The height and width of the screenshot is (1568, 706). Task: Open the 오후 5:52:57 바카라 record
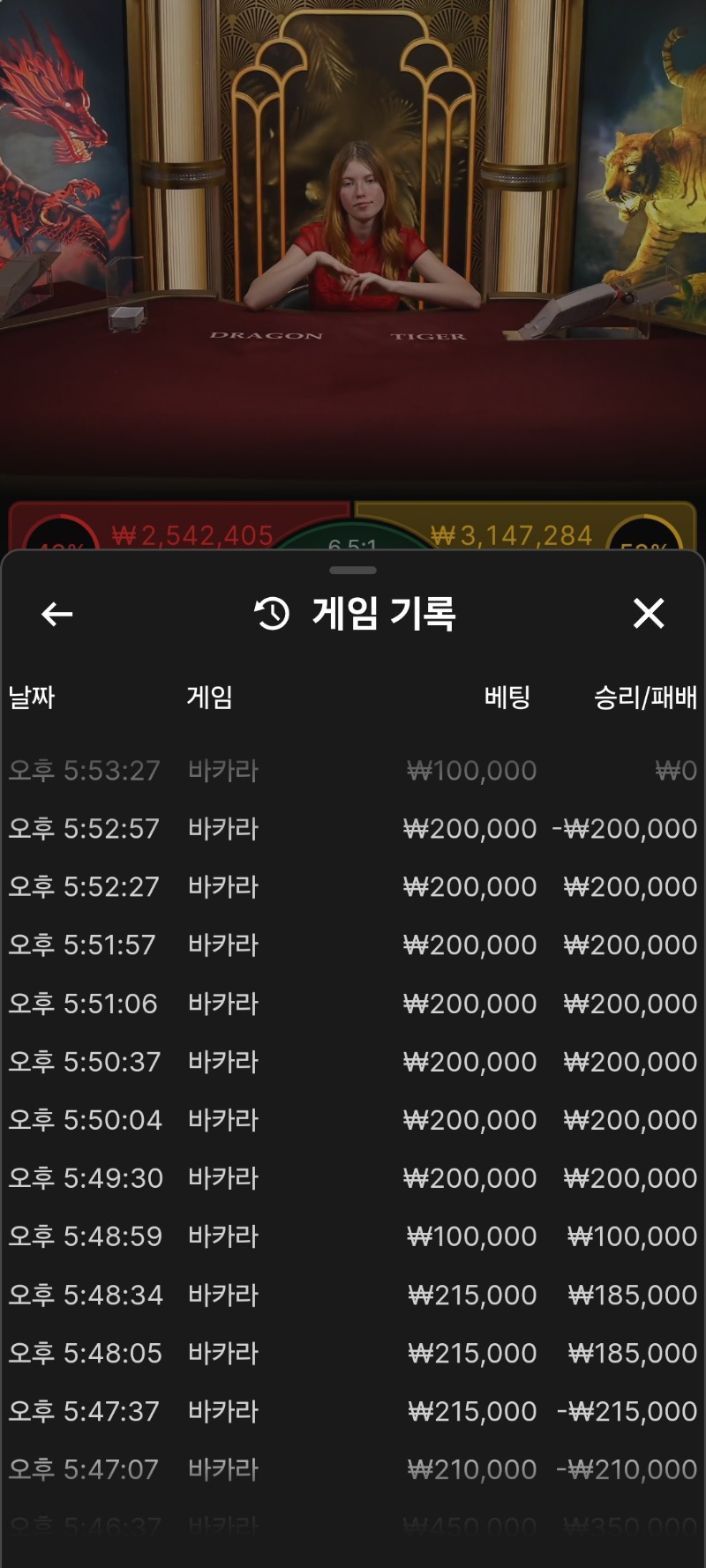[x=353, y=829]
